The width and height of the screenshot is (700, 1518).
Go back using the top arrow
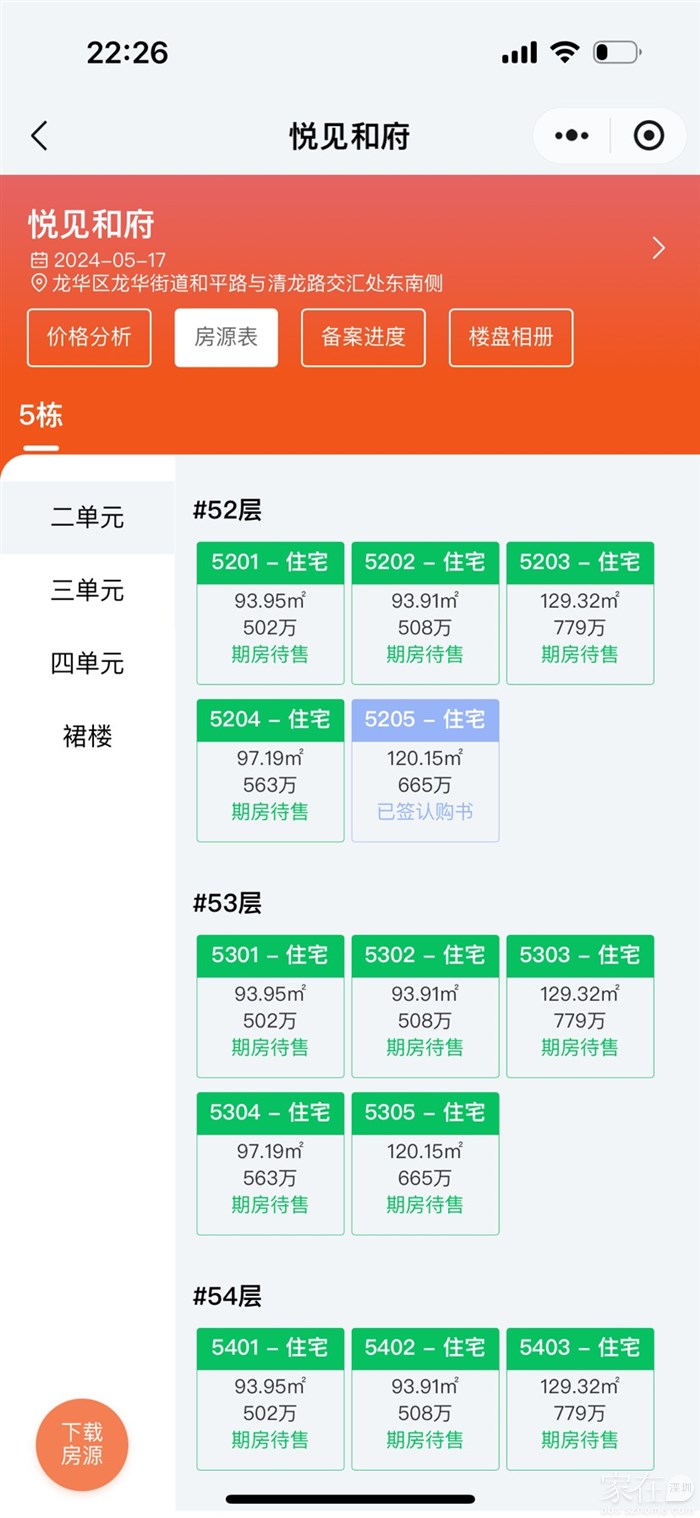(40, 136)
